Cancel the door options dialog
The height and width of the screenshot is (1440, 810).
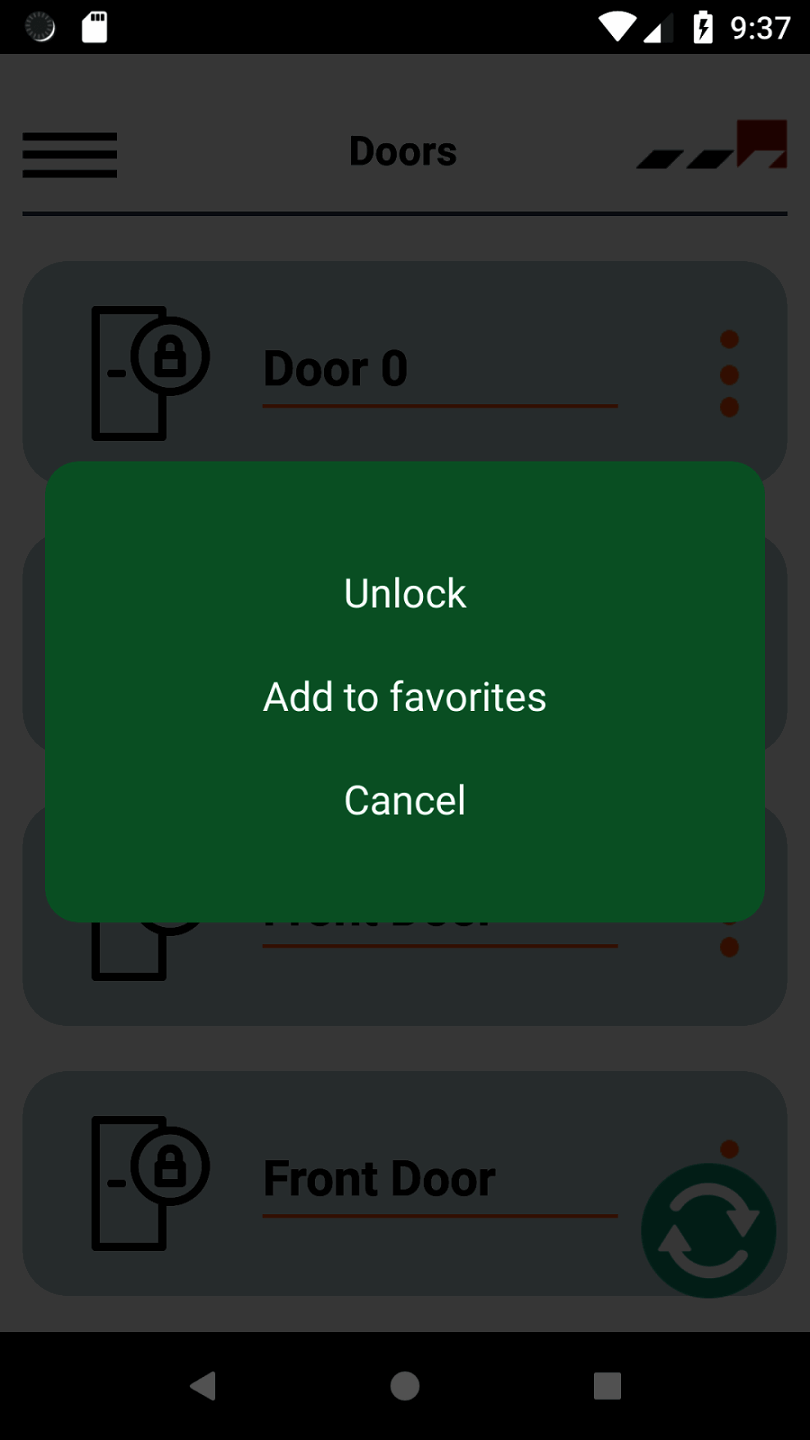tap(405, 800)
